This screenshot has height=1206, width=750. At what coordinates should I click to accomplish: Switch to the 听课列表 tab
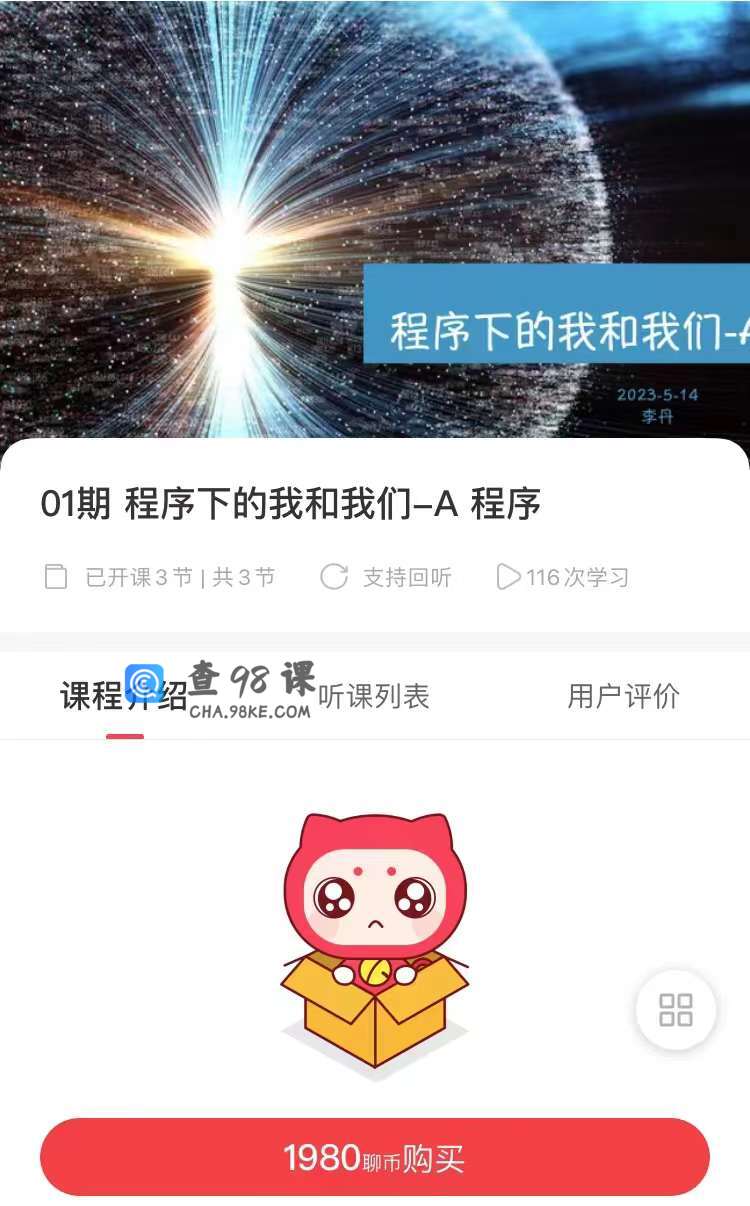374,697
